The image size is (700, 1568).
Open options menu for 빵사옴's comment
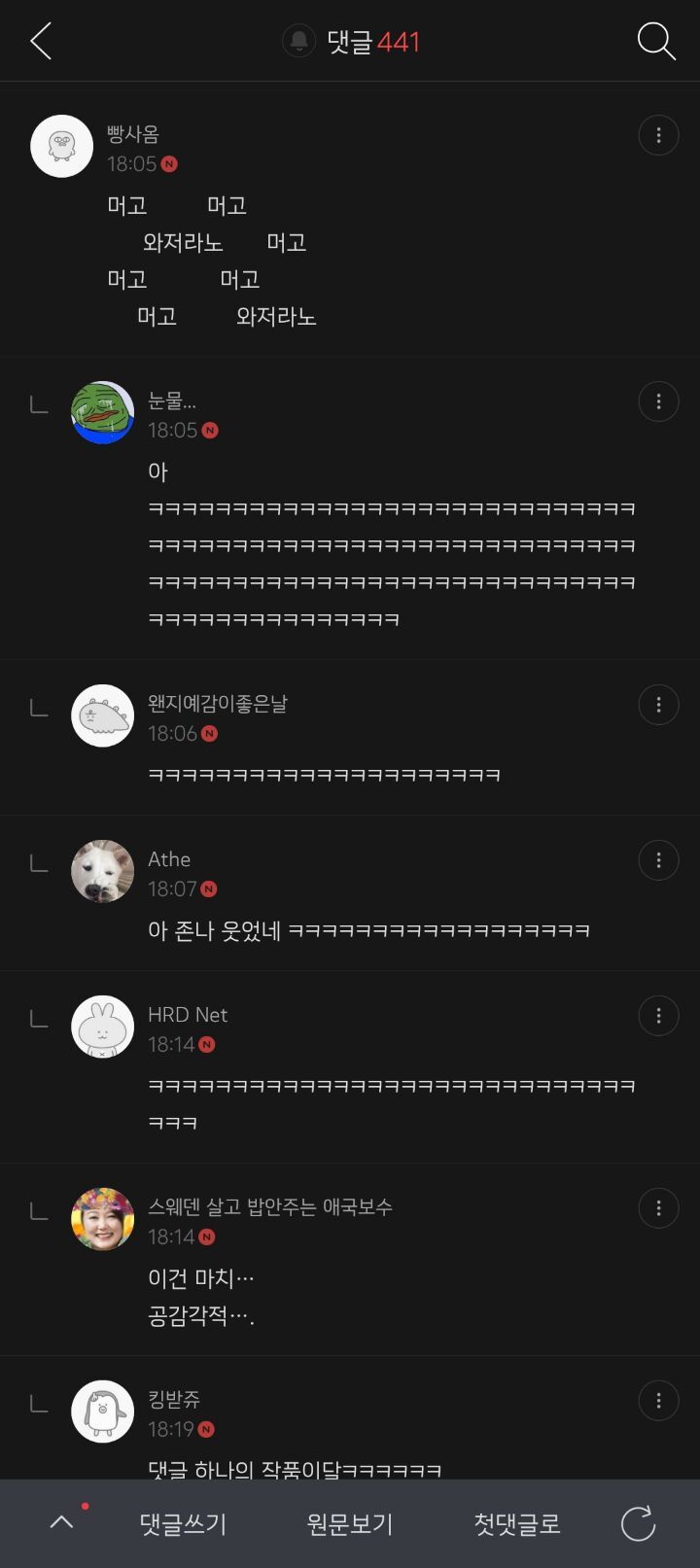658,135
